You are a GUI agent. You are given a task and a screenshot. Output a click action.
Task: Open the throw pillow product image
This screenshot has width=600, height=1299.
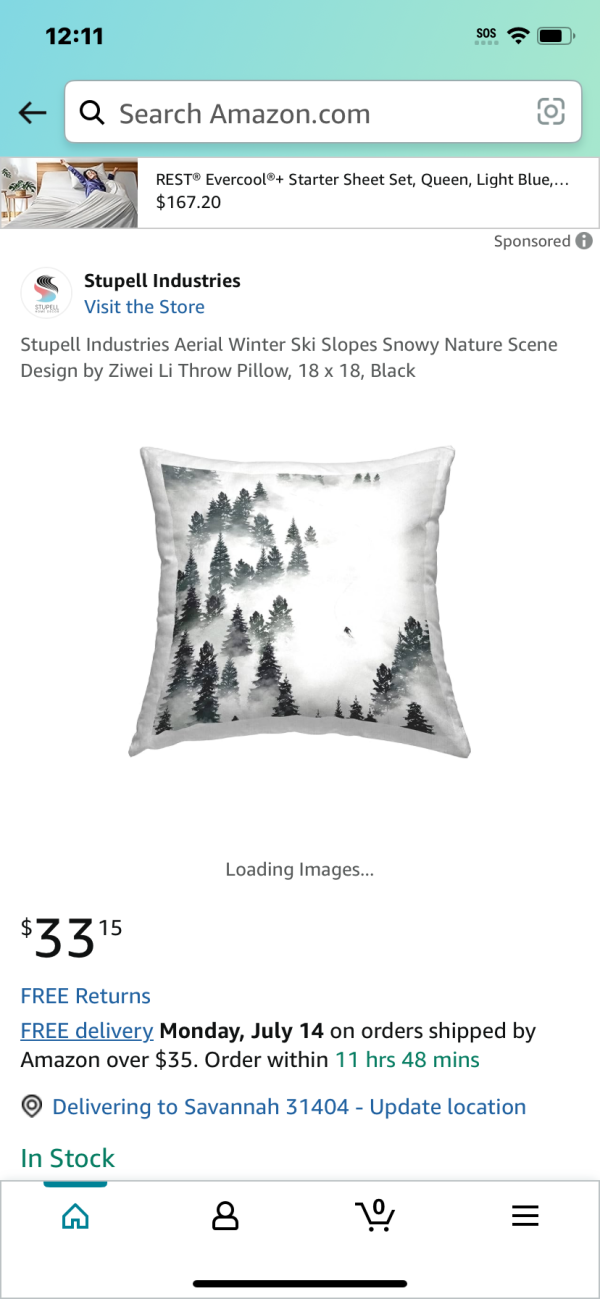(299, 600)
